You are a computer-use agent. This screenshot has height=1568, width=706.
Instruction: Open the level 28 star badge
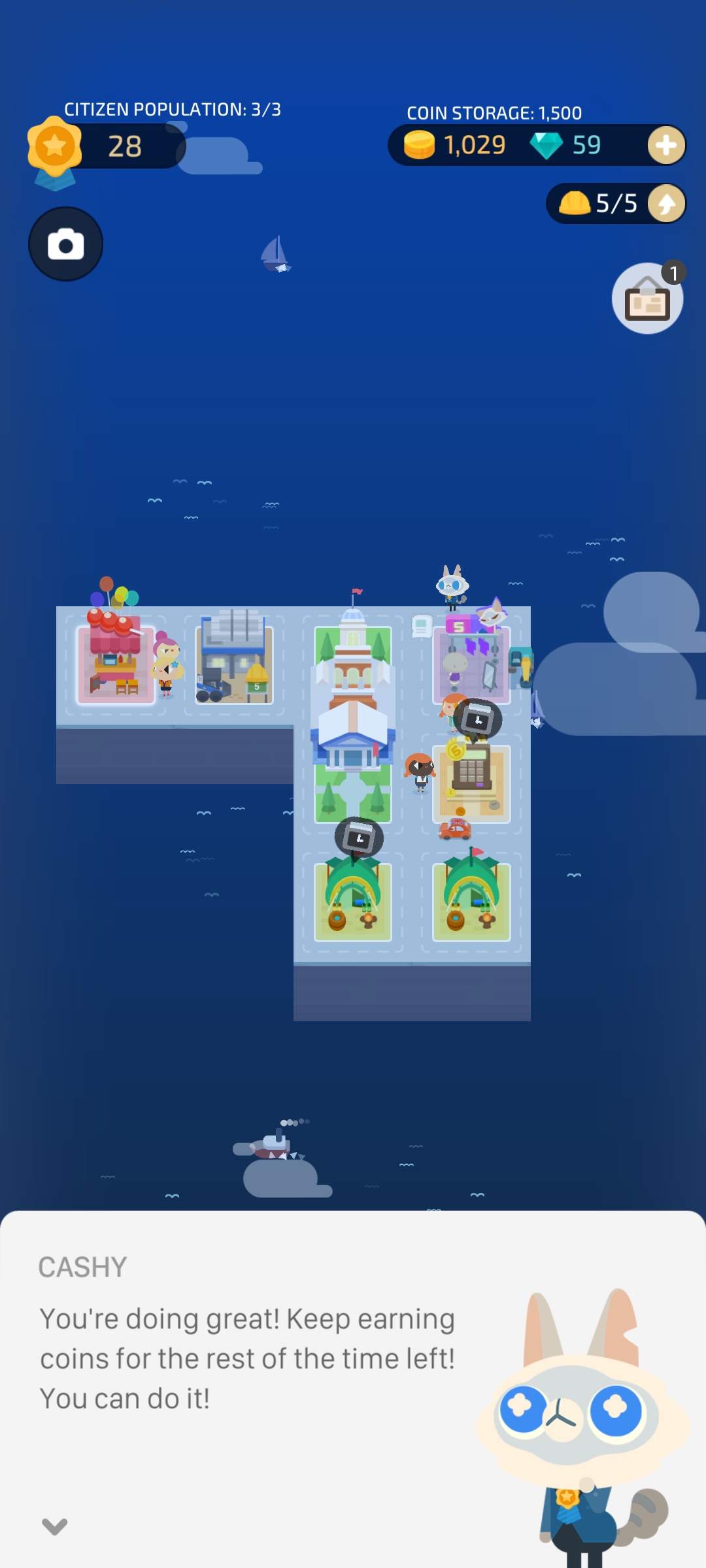coord(56,148)
